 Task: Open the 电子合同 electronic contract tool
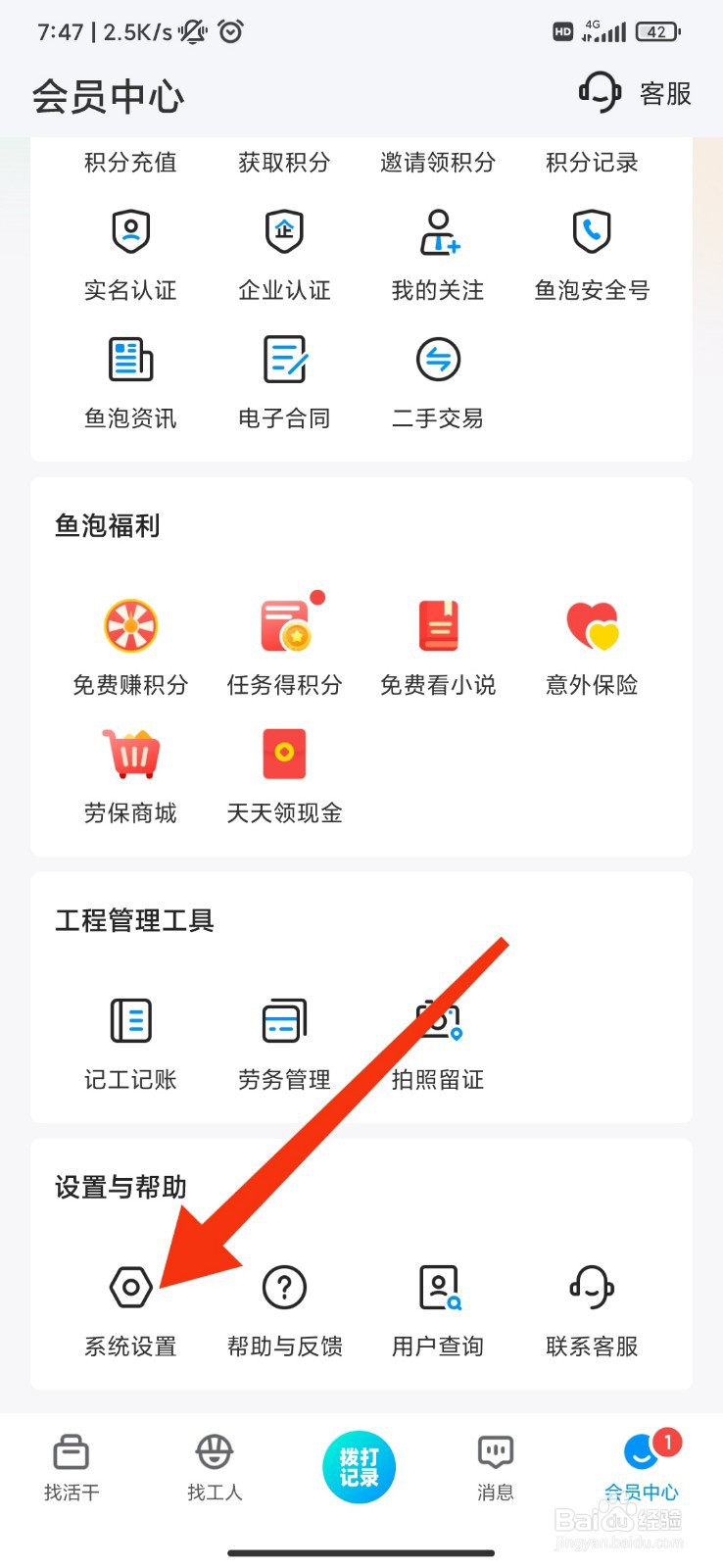[x=284, y=378]
